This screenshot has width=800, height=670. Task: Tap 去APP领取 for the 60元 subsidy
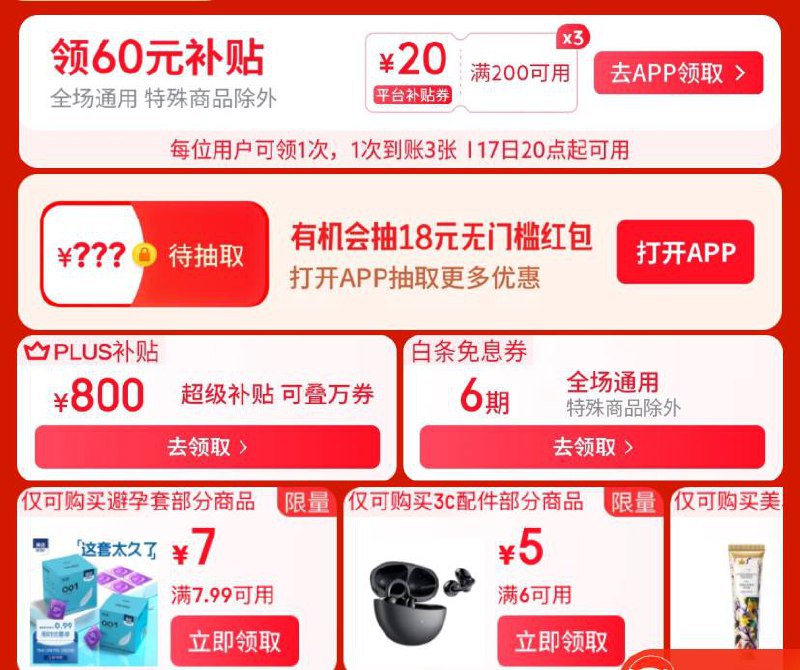[678, 73]
